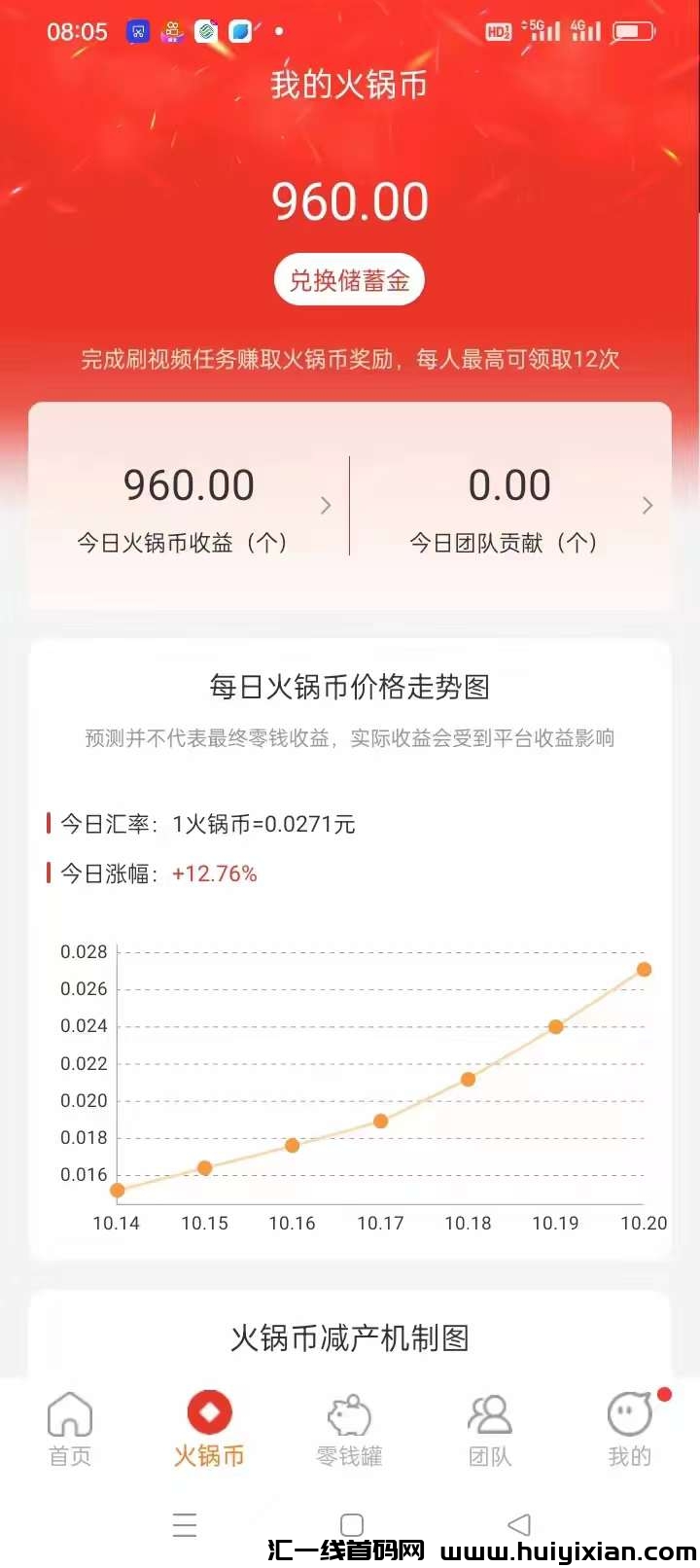
Task: Switch to the 首页 tab
Action: [x=70, y=1429]
